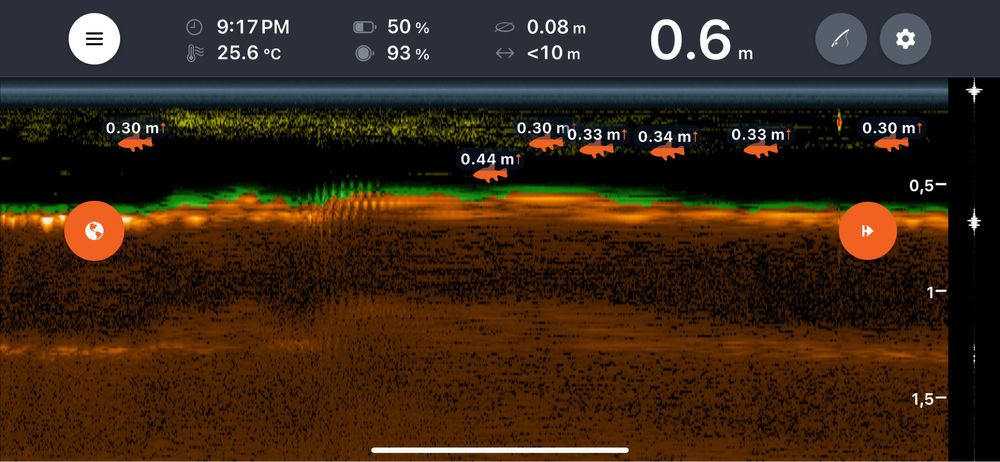
Task: Open the hamburger menu
Action: (94, 39)
